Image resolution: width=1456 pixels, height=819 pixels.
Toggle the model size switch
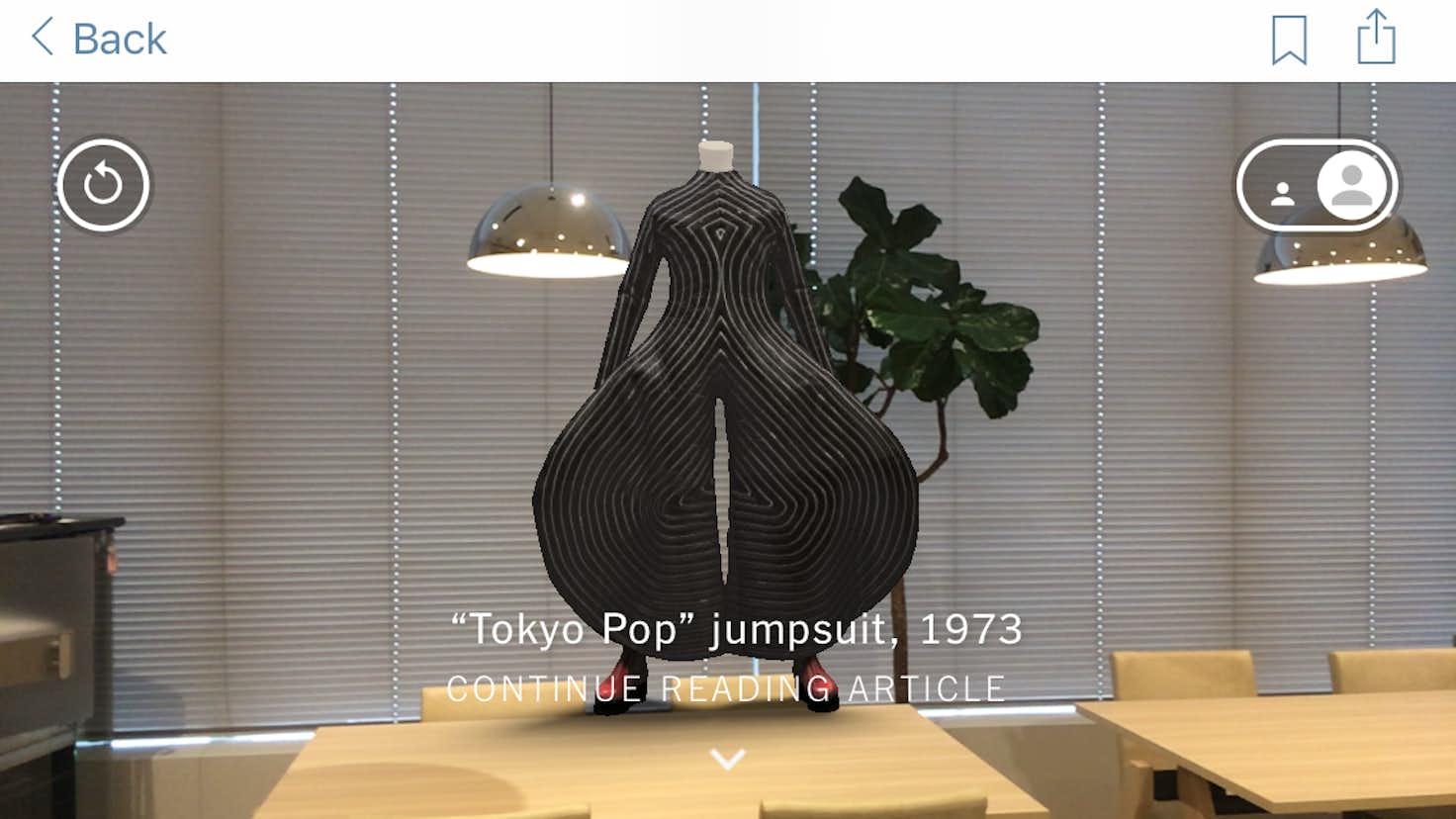point(1317,186)
